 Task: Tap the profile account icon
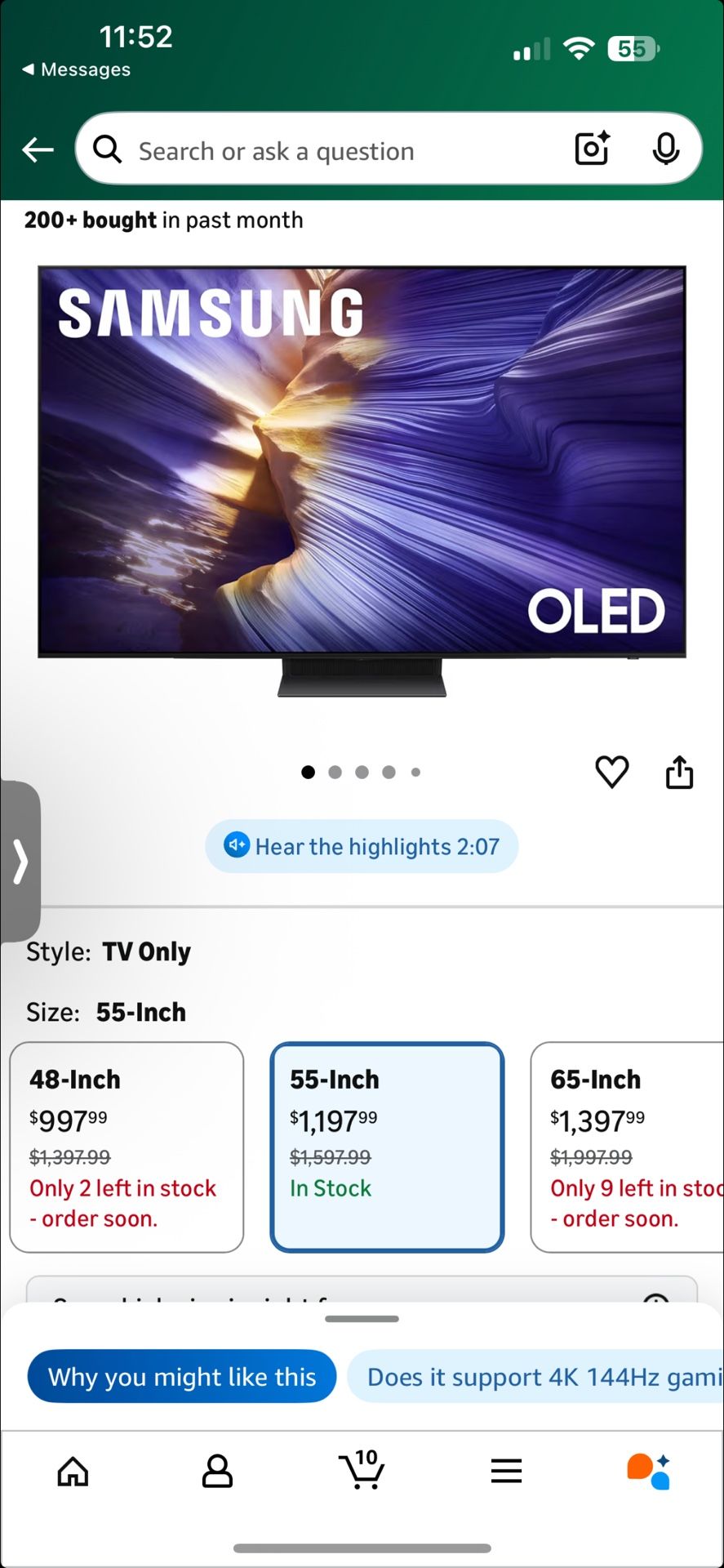pos(217,1472)
